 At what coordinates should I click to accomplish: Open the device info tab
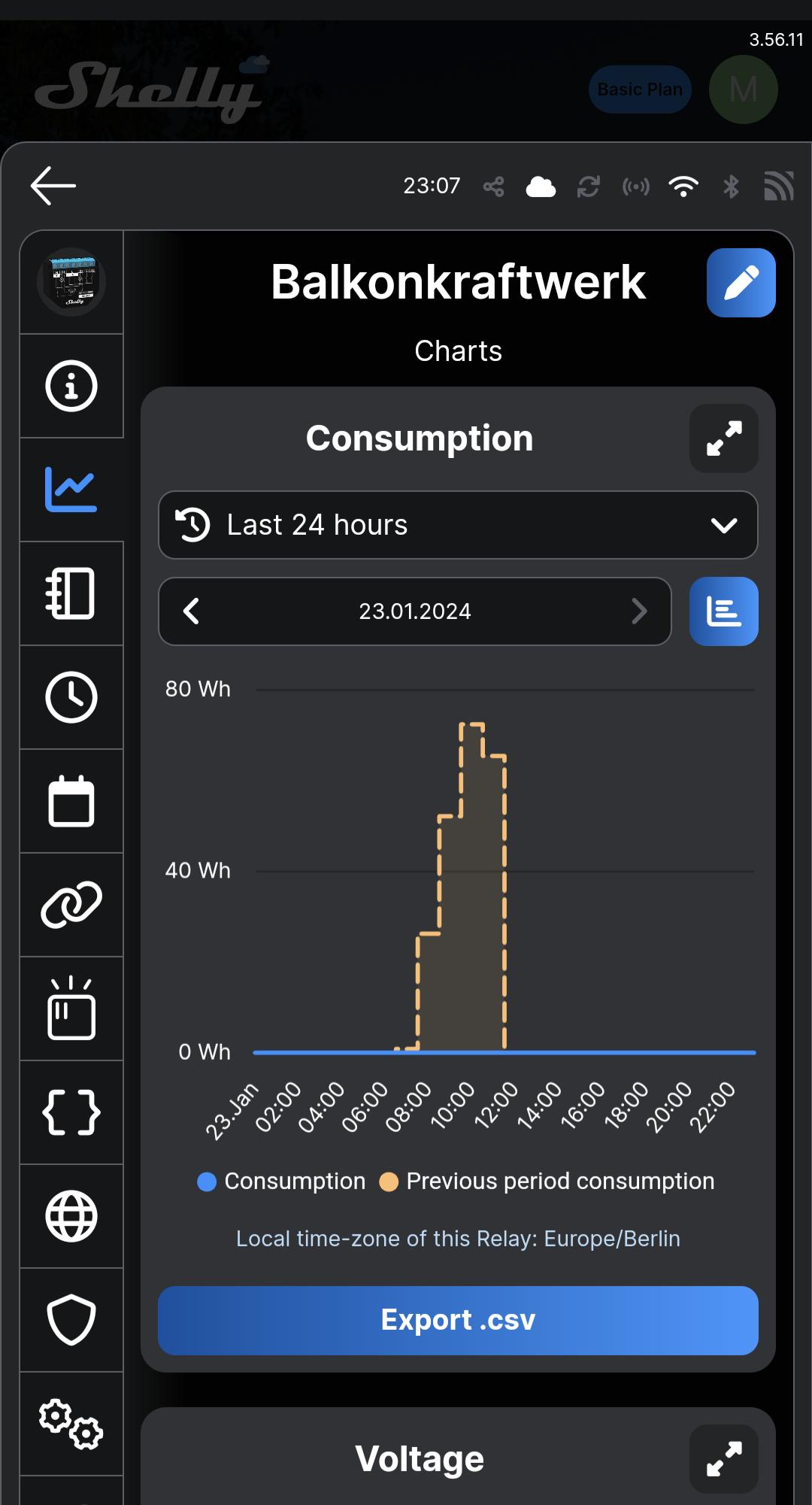[x=71, y=386]
